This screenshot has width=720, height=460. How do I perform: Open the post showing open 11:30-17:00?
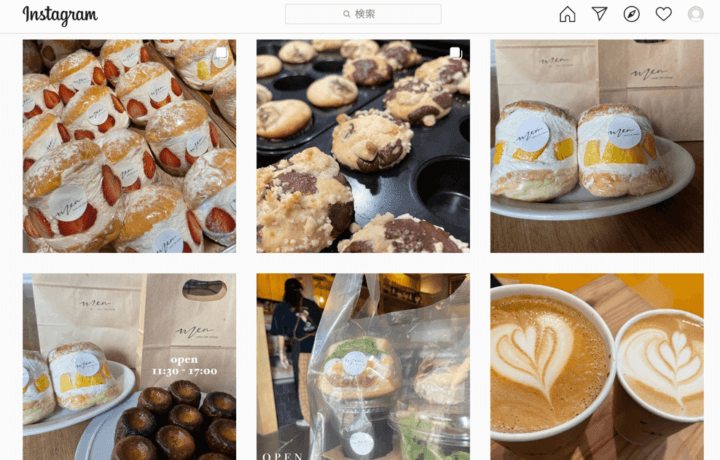pyautogui.click(x=129, y=367)
